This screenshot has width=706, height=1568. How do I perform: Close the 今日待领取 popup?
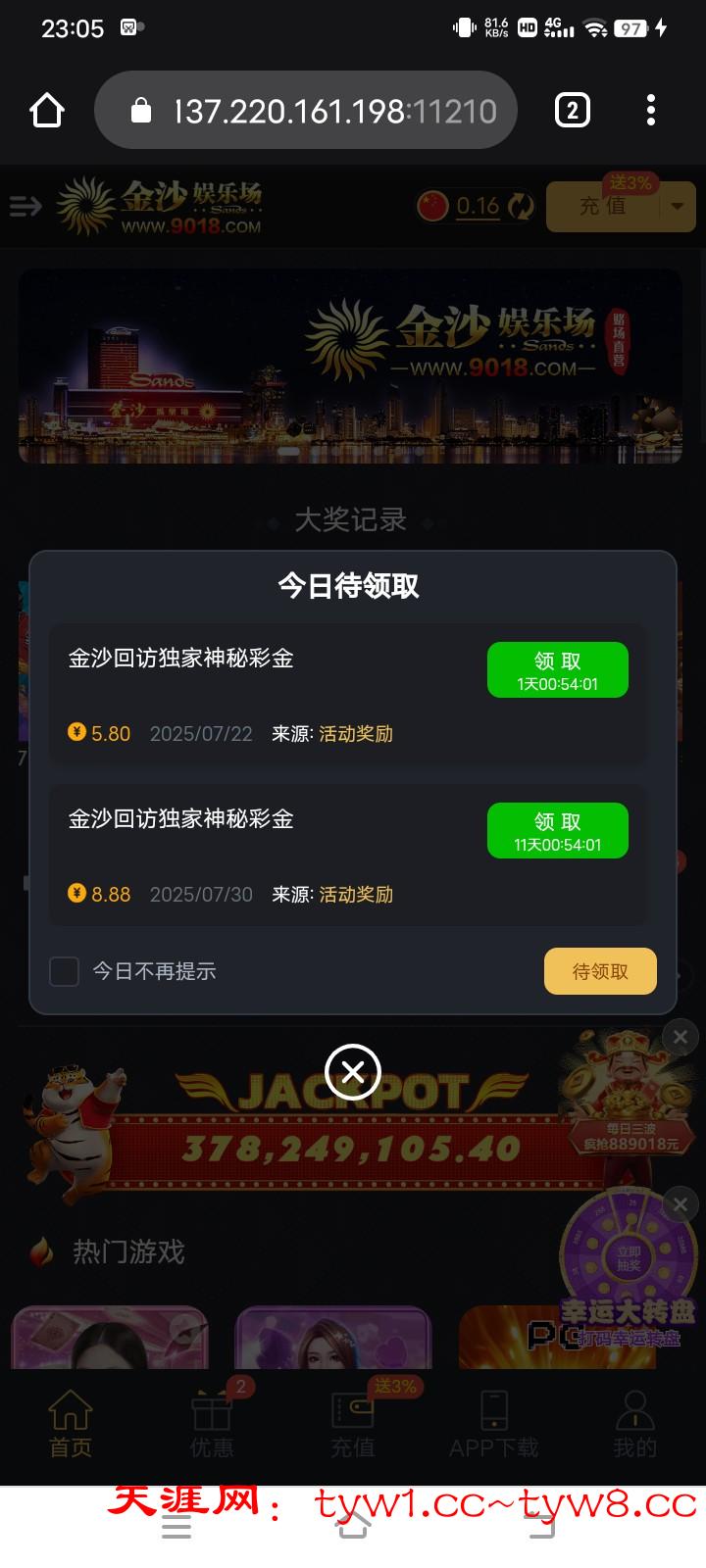point(353,1072)
